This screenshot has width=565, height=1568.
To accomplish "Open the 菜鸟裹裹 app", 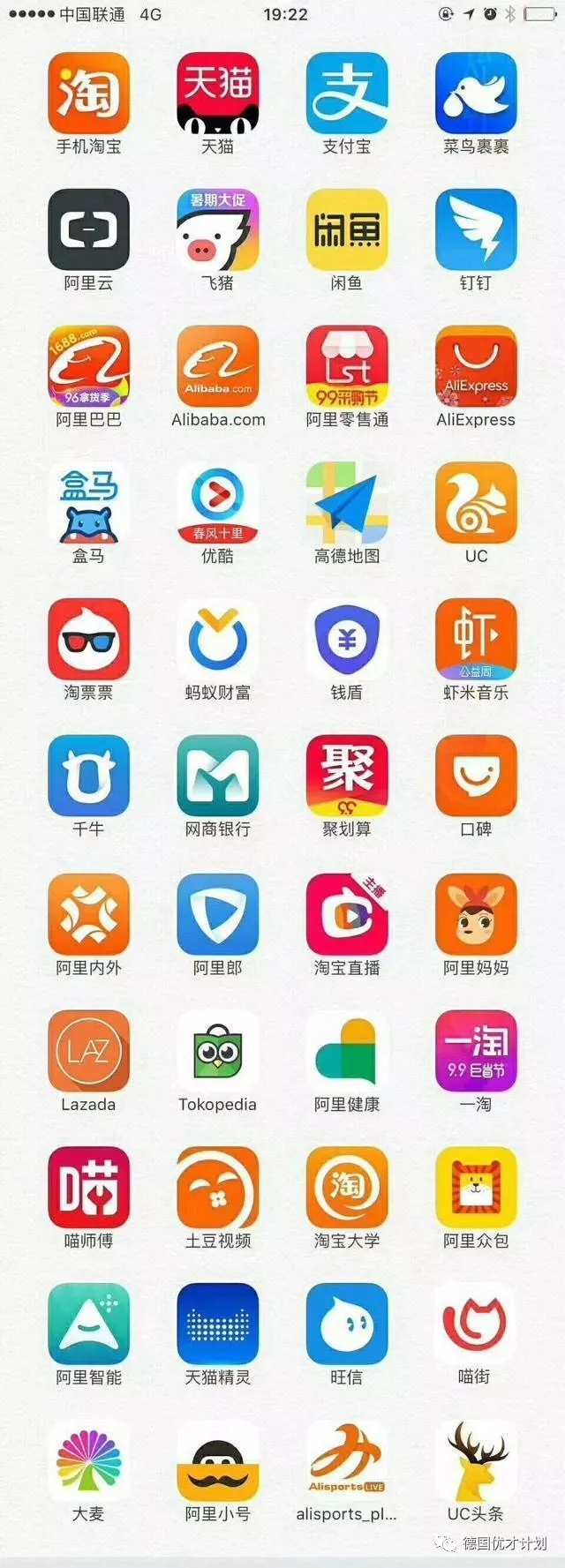I will (x=476, y=93).
